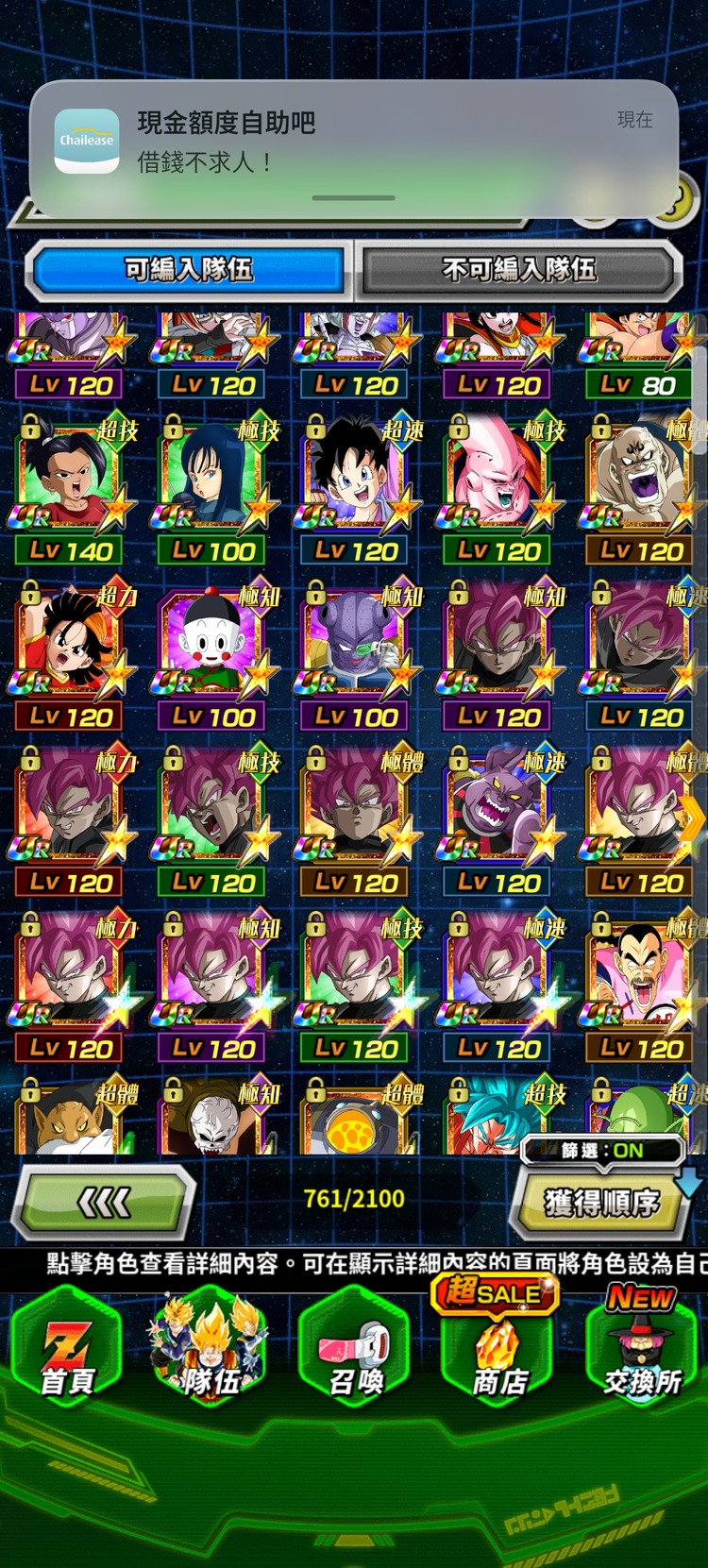The image size is (708, 1568).
Task: Open the skull-faced 極知 character card
Action: (x=213, y=1119)
